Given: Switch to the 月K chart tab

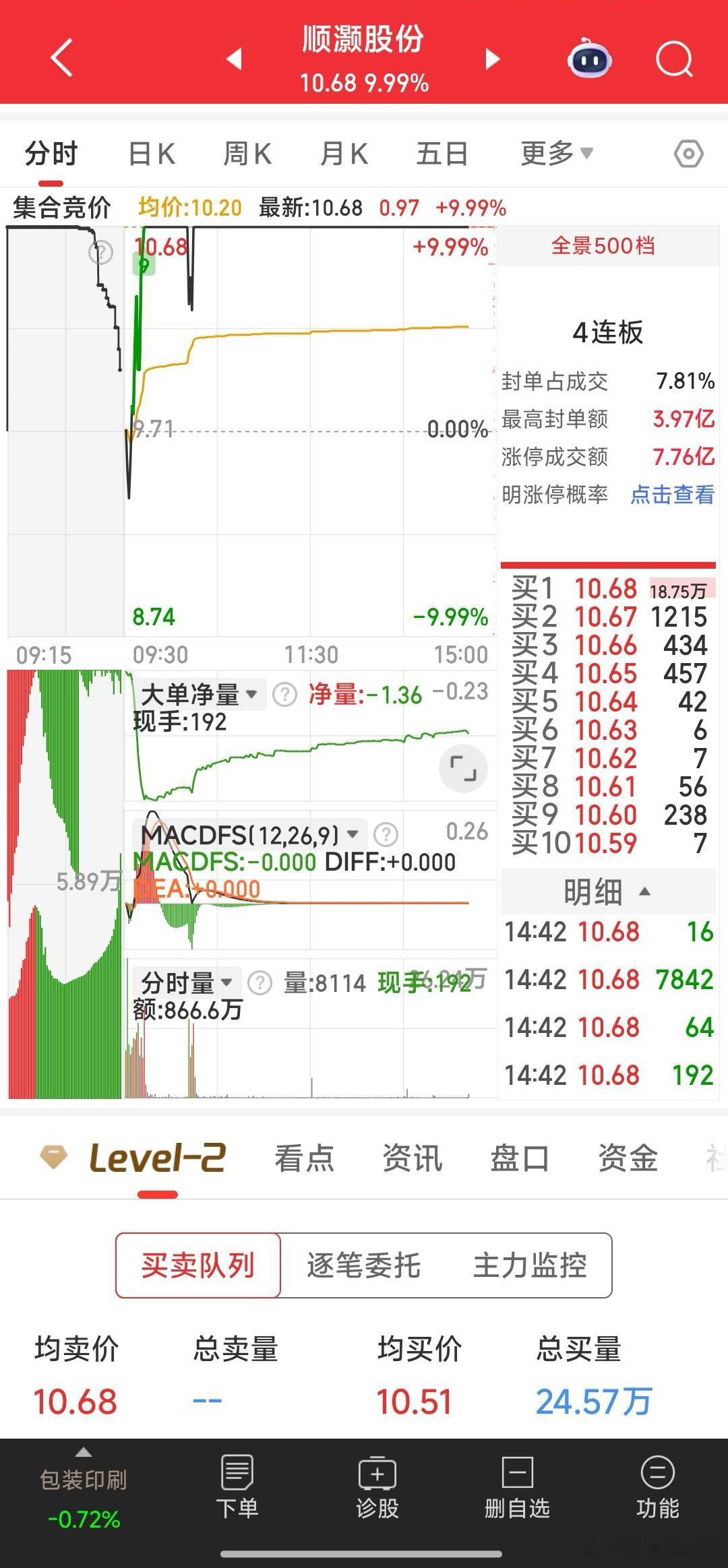Looking at the screenshot, I should tap(344, 154).
